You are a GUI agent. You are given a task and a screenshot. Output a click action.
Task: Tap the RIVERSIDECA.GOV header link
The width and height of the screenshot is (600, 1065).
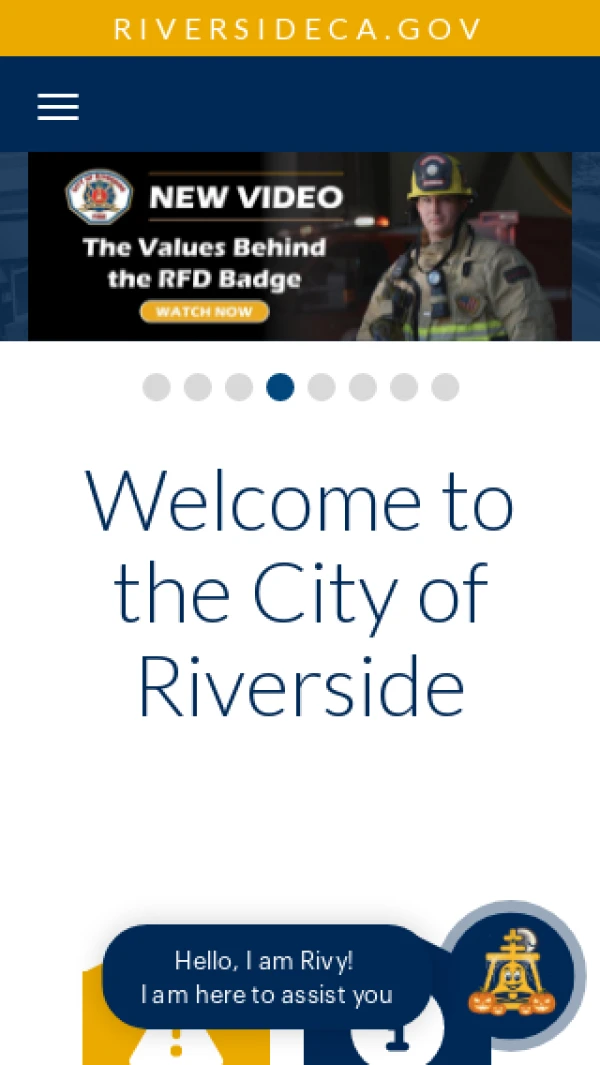pyautogui.click(x=299, y=28)
